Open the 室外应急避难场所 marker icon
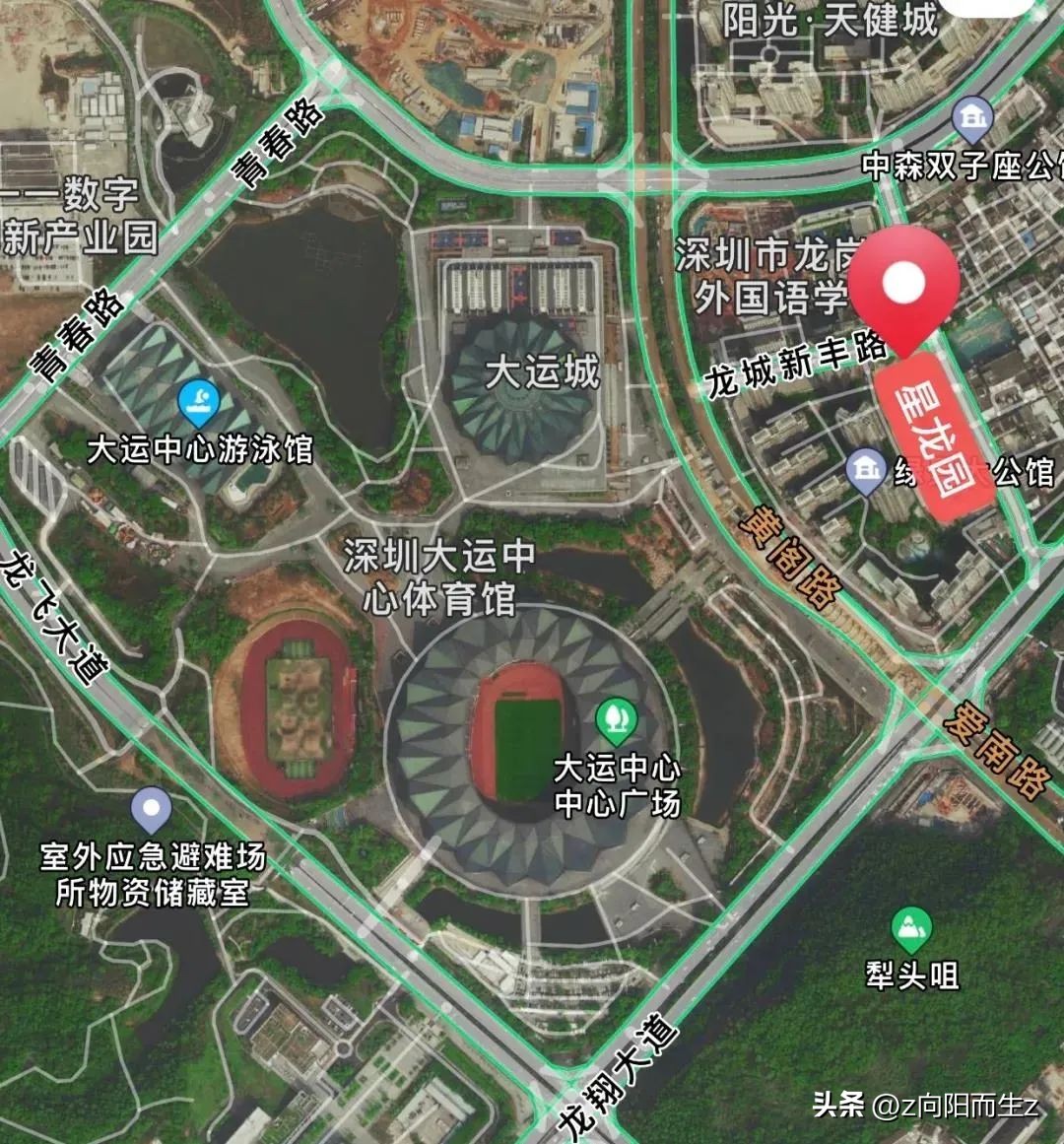 [x=150, y=810]
